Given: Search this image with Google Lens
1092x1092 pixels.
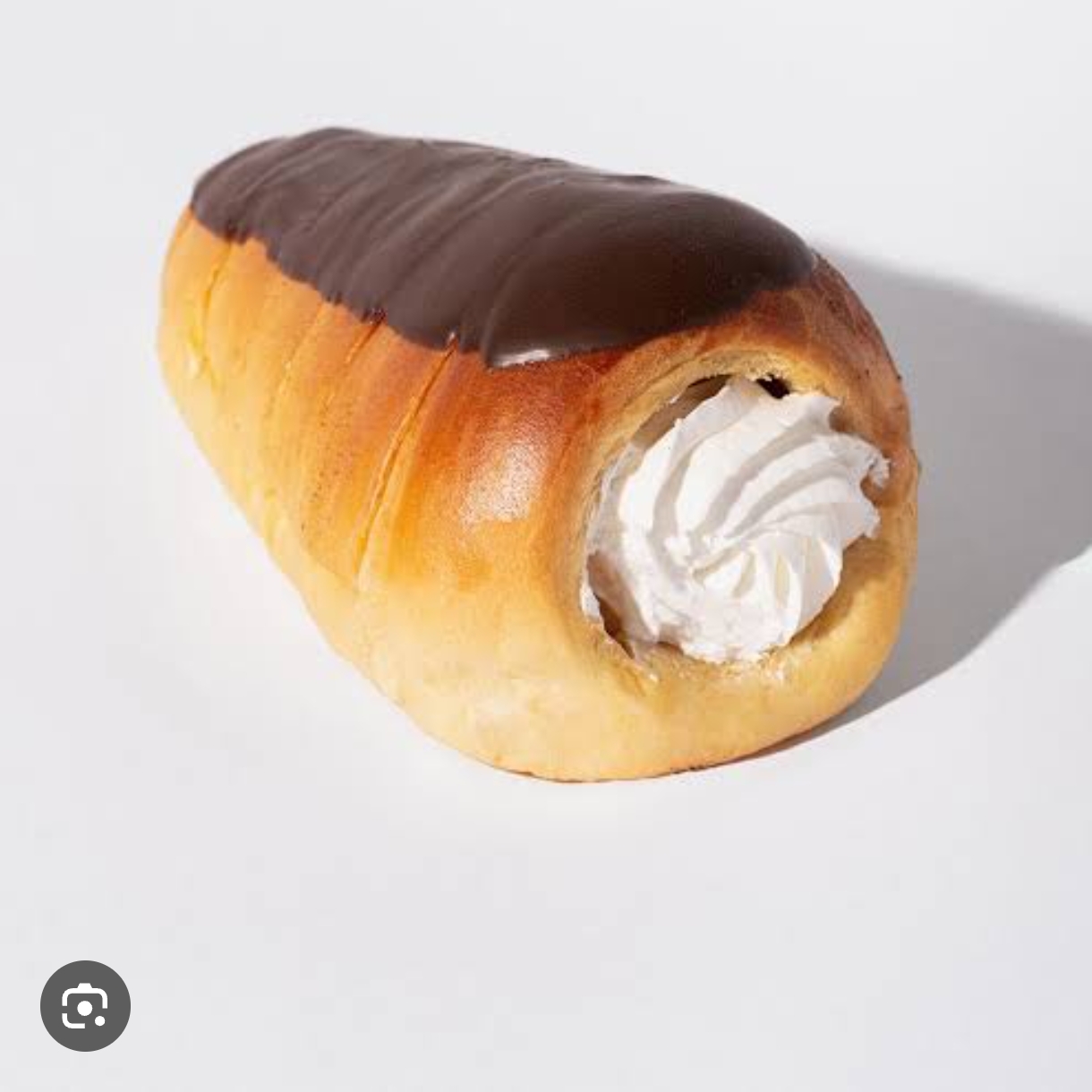Looking at the screenshot, I should [x=85, y=1006].
